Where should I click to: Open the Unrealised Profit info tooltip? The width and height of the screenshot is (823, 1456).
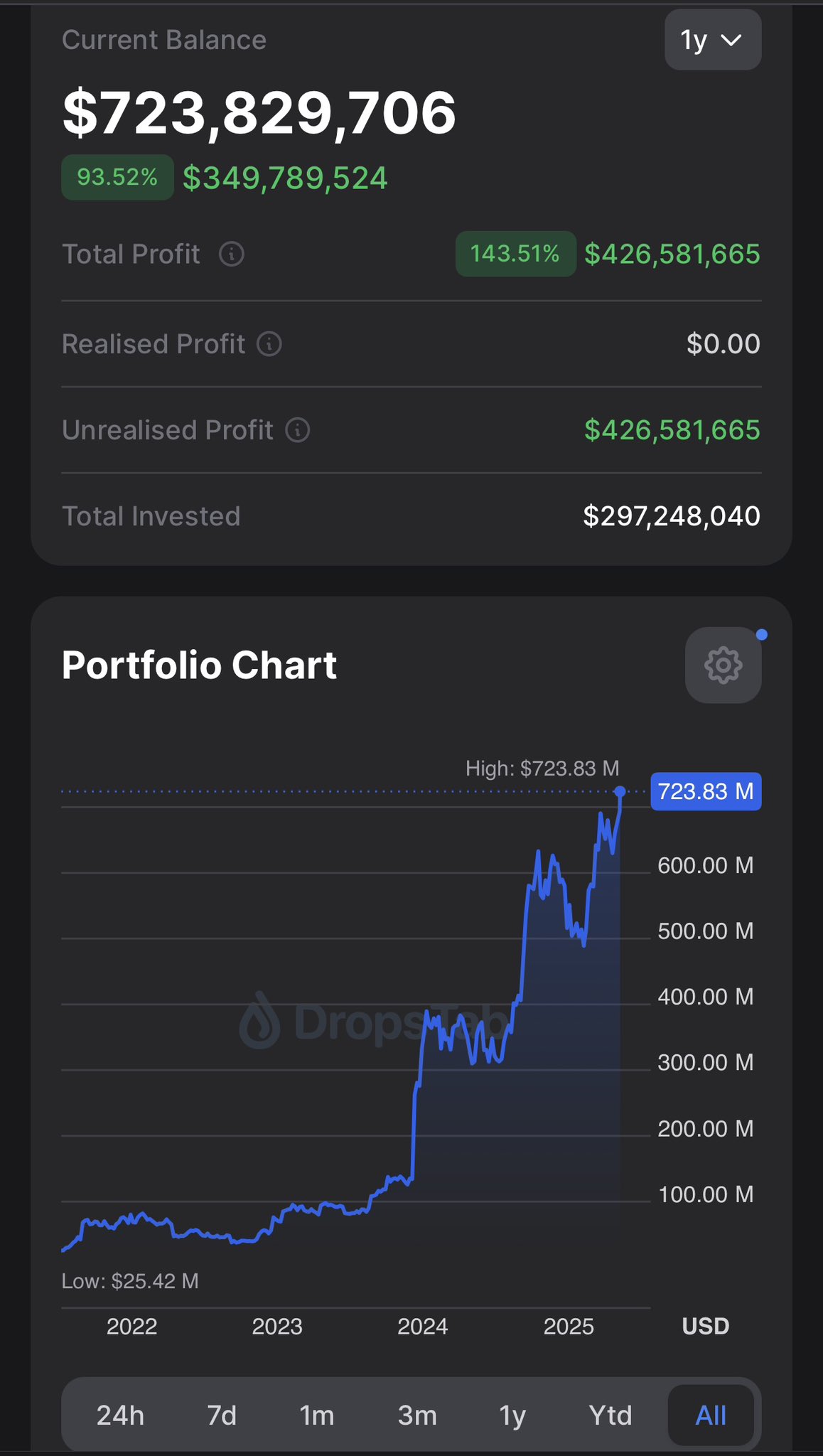(298, 430)
